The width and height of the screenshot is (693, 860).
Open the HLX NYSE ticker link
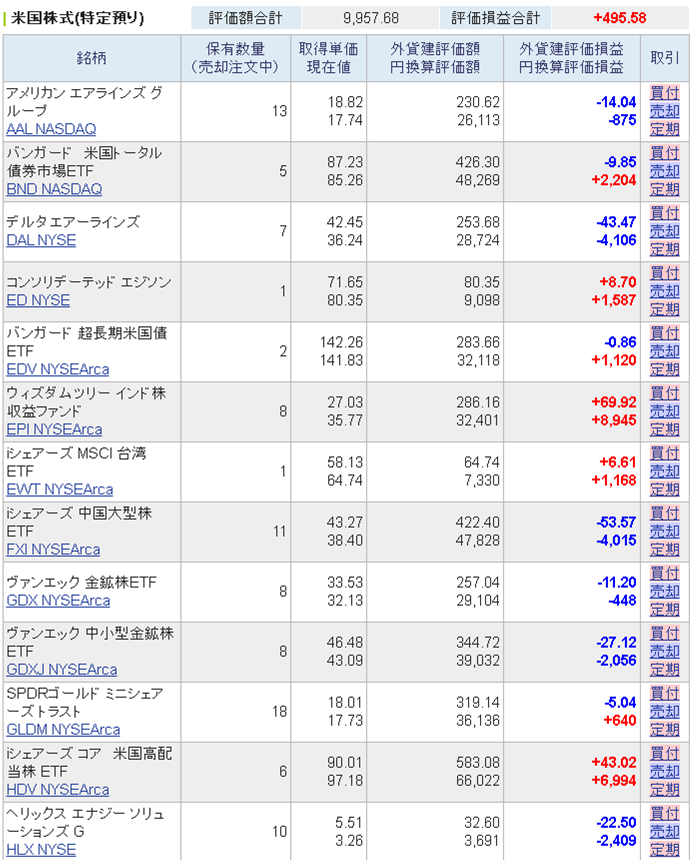coord(41,849)
